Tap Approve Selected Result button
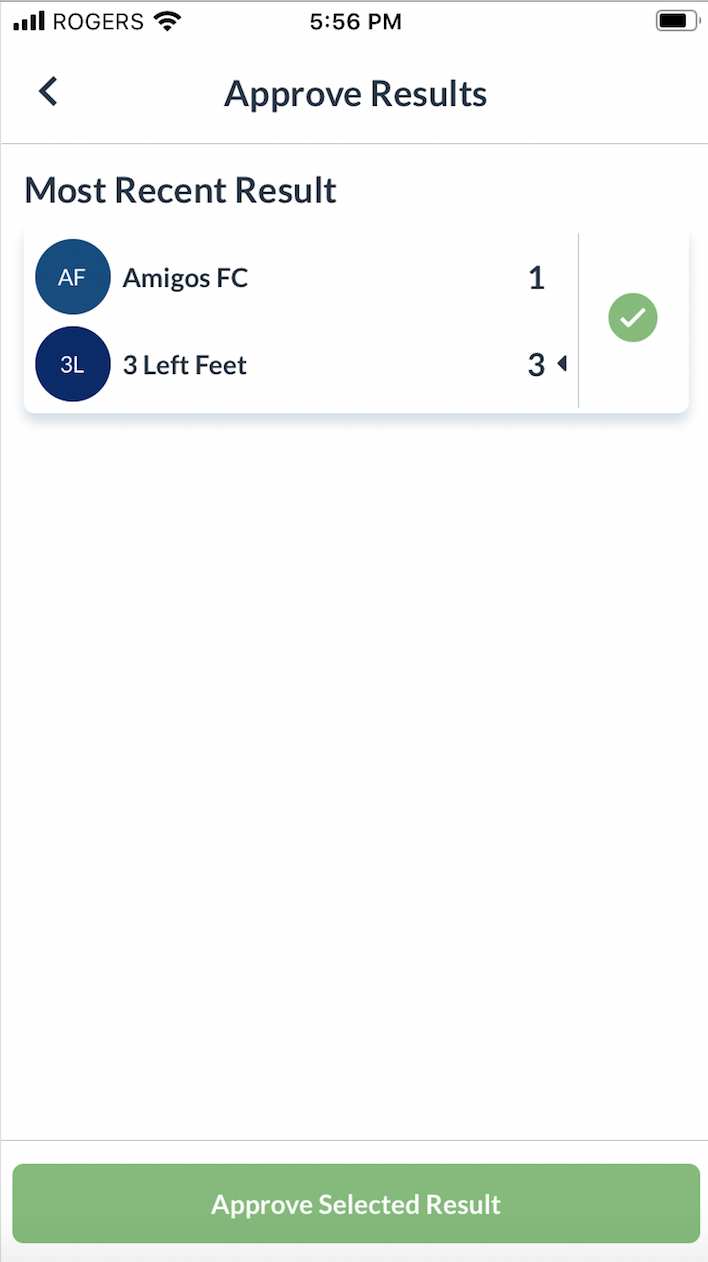This screenshot has width=708, height=1262. point(355,1204)
